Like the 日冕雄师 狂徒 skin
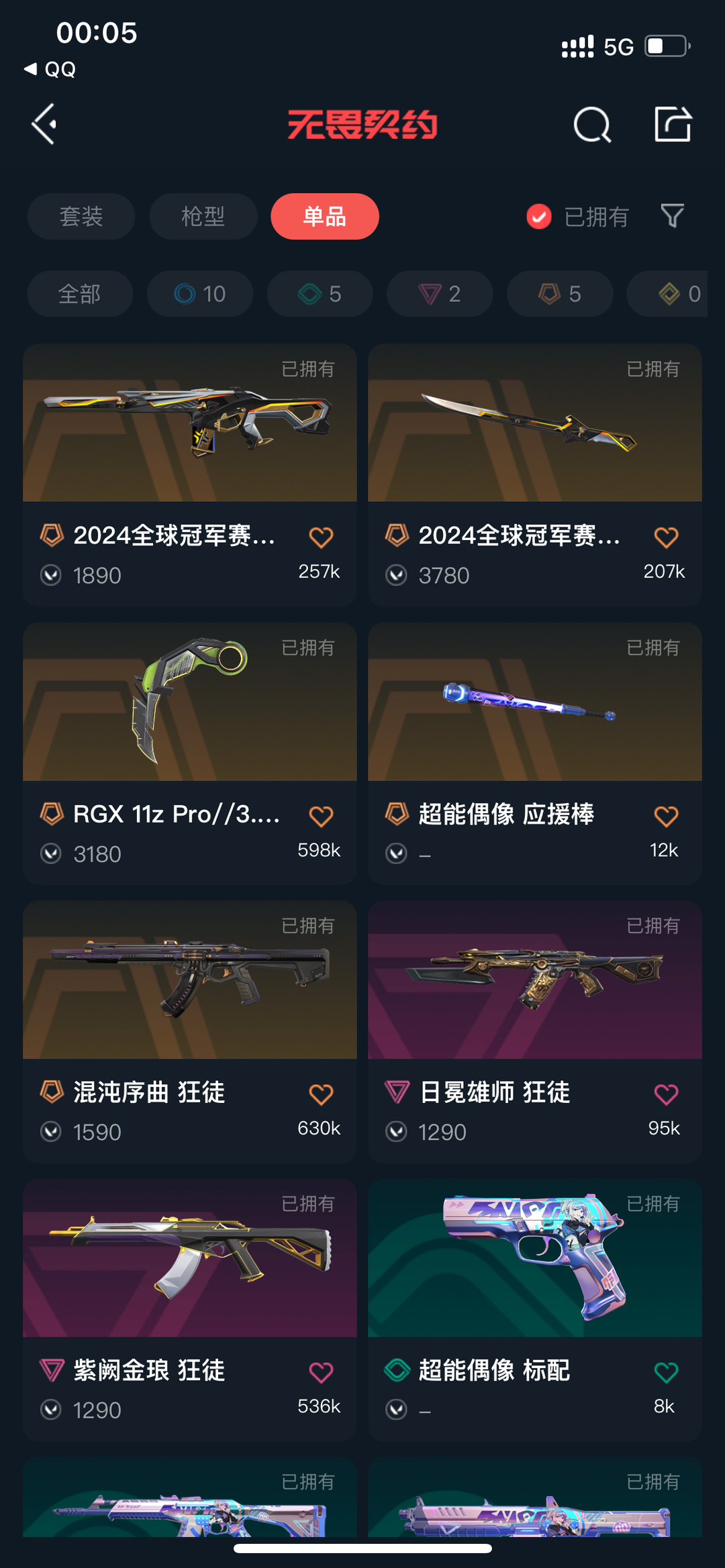This screenshot has width=725, height=1568. [666, 1094]
